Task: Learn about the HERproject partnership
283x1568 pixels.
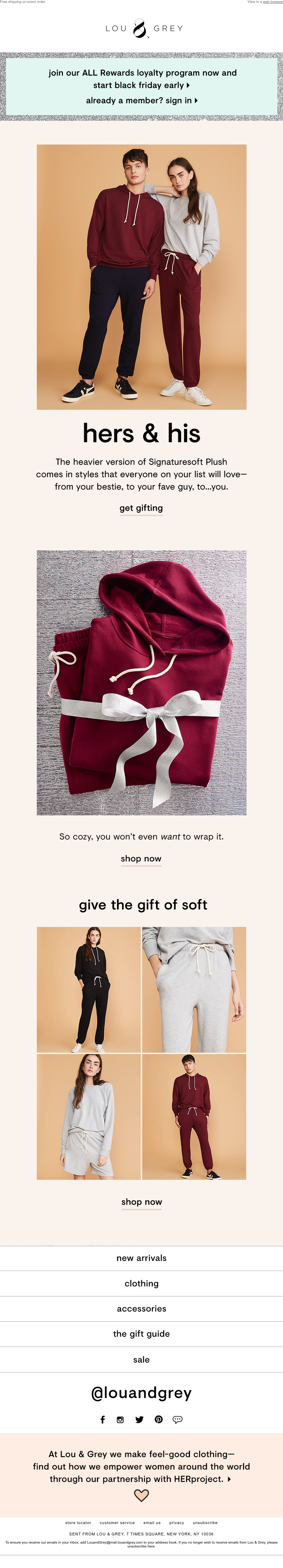Action: (x=141, y=1466)
